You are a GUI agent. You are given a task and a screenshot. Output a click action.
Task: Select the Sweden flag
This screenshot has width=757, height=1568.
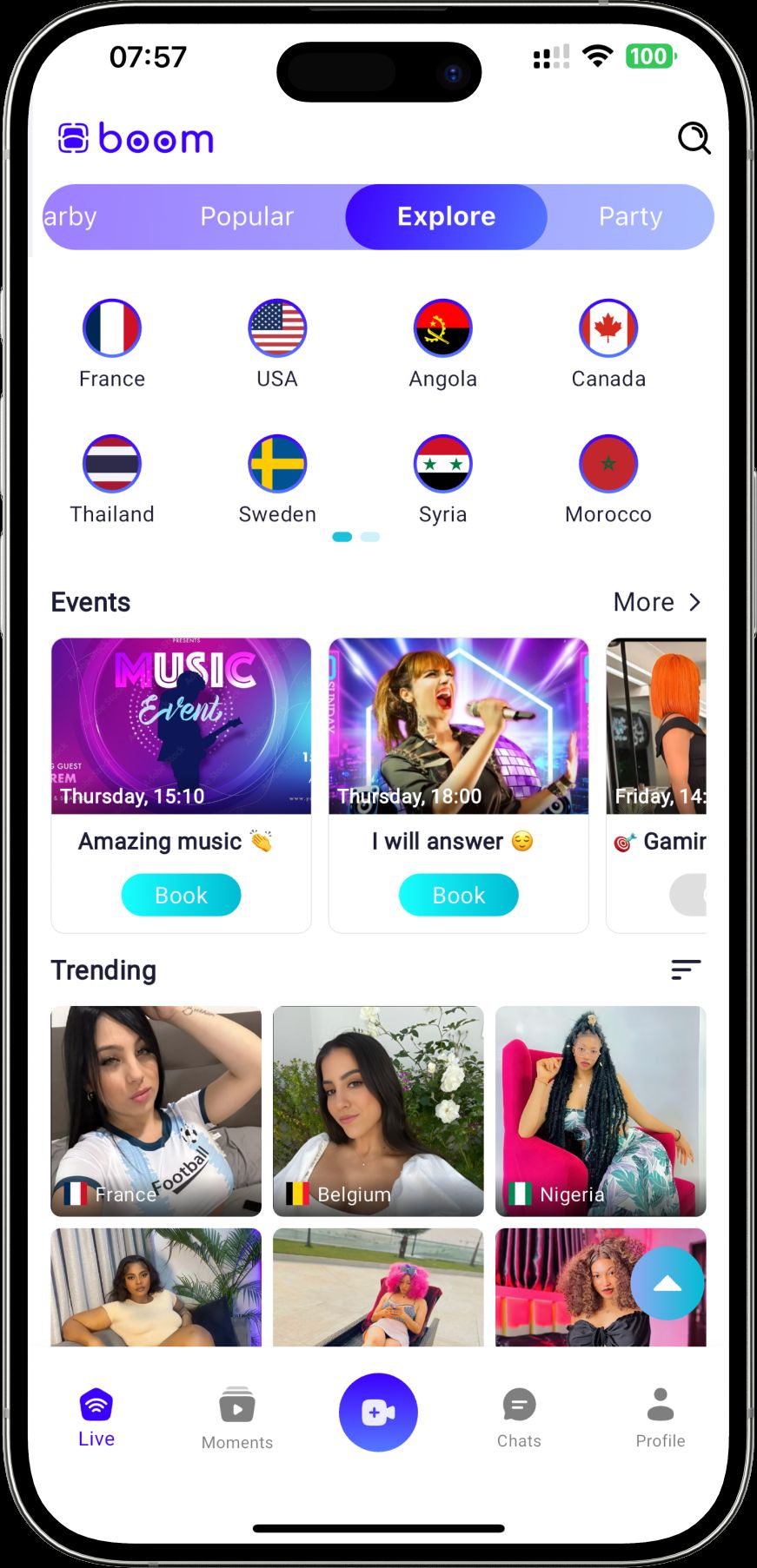[277, 464]
